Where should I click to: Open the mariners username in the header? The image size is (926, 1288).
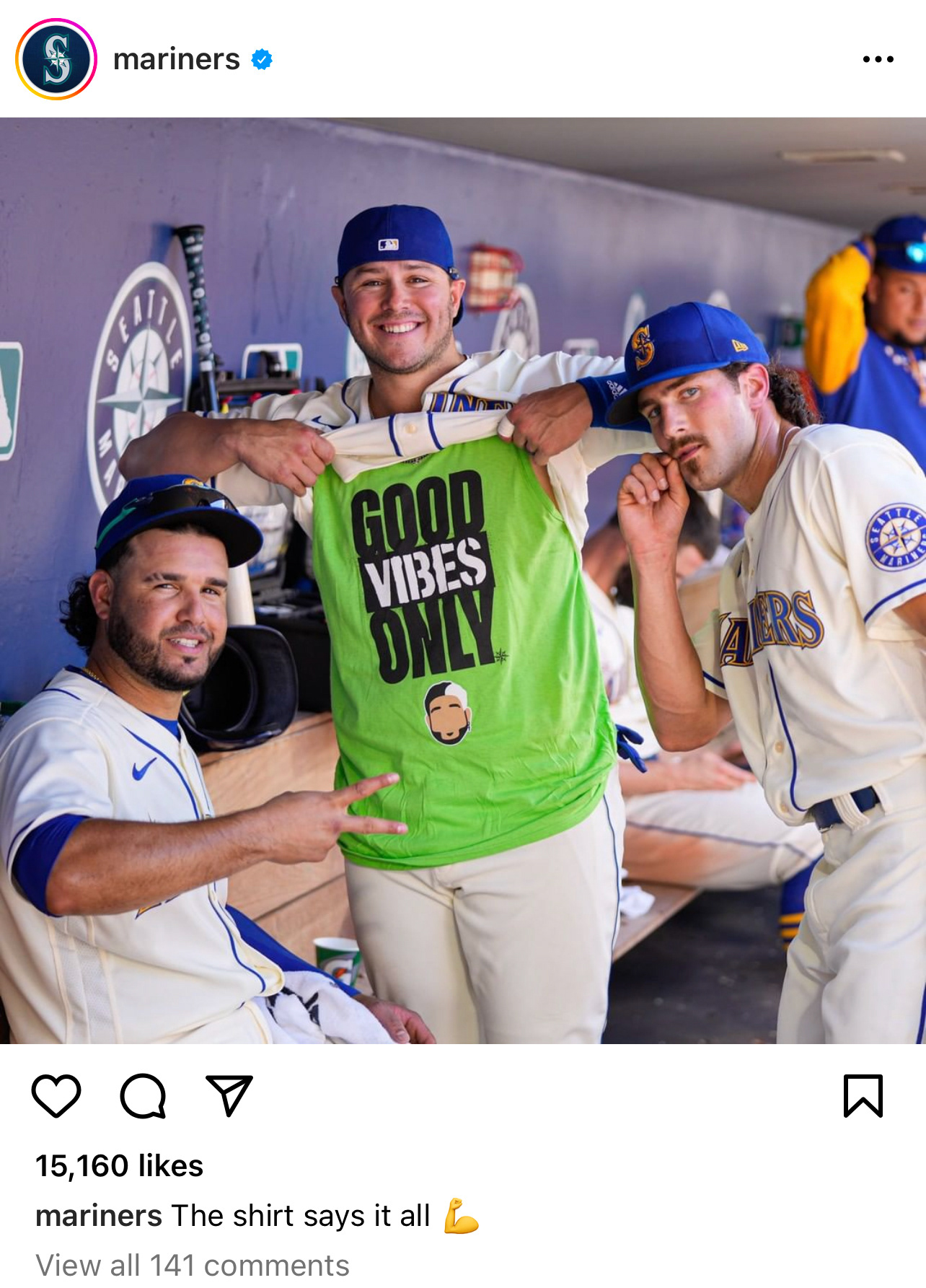pyautogui.click(x=176, y=59)
